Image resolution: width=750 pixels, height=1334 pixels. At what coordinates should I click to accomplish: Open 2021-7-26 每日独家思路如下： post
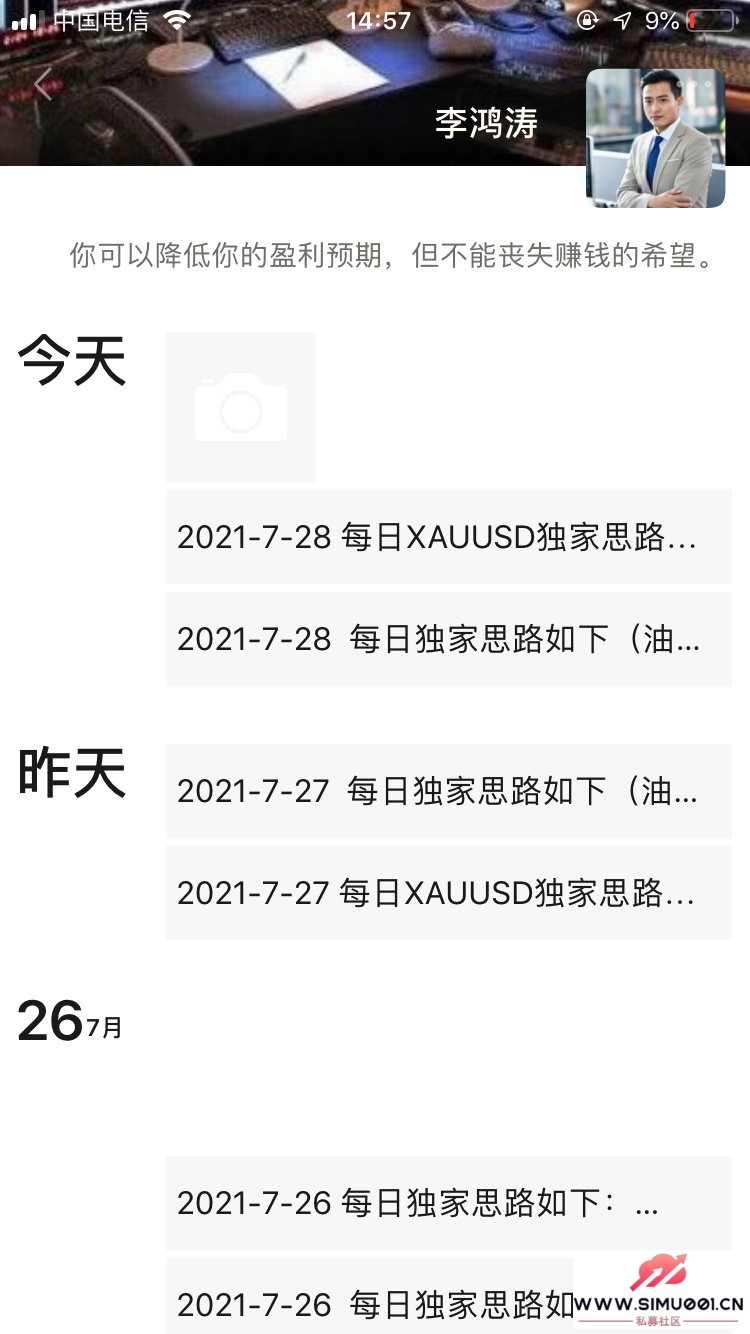pos(448,1203)
